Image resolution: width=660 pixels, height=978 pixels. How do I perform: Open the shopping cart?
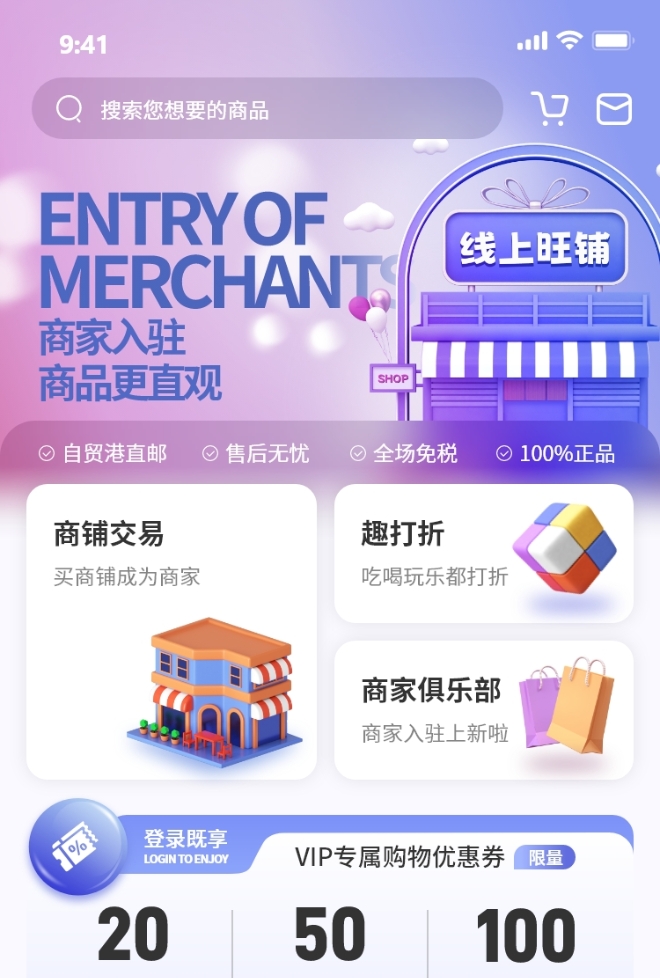tap(549, 108)
